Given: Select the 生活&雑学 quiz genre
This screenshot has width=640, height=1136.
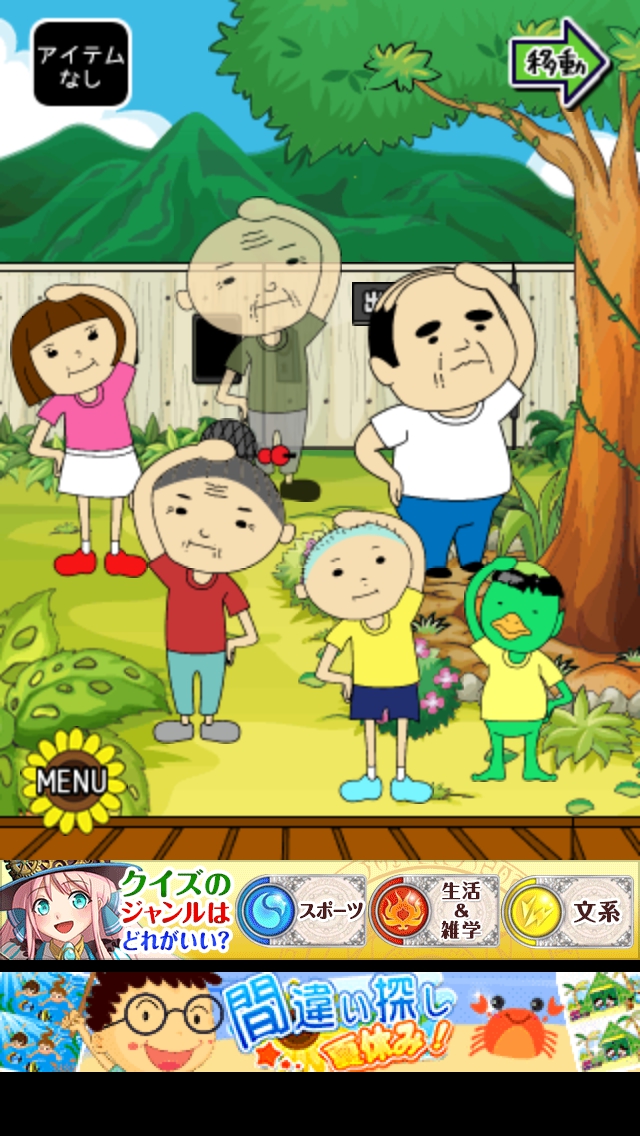Looking at the screenshot, I should 435,911.
